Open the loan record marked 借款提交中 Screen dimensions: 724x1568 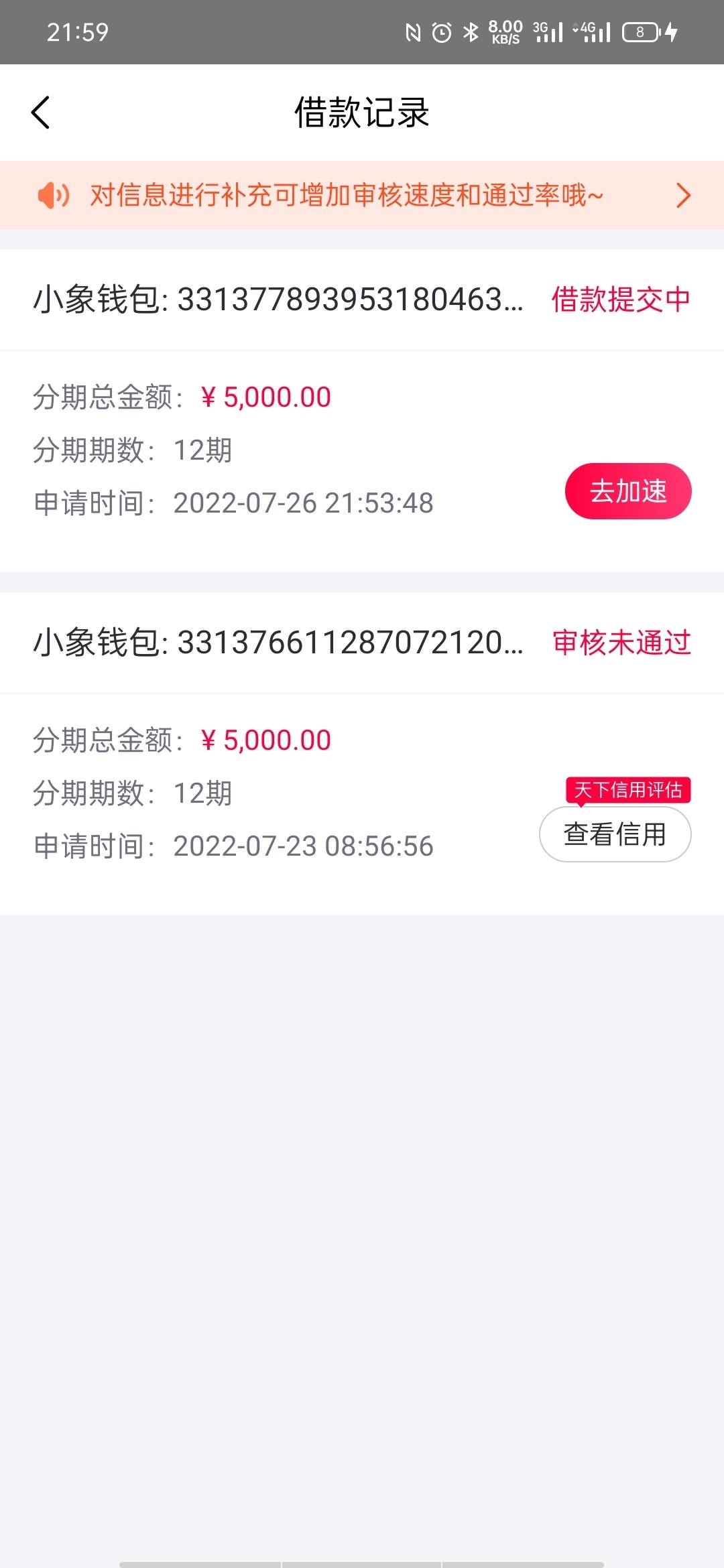362,411
